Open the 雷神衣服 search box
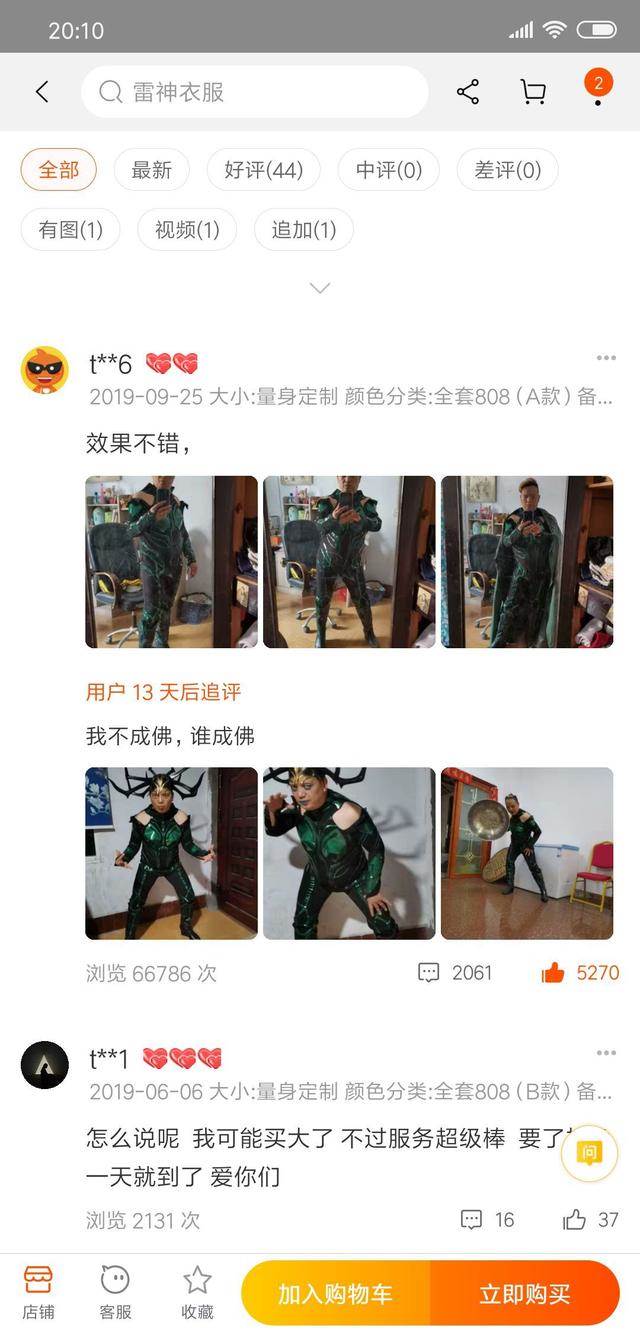The image size is (640, 1332). (254, 92)
